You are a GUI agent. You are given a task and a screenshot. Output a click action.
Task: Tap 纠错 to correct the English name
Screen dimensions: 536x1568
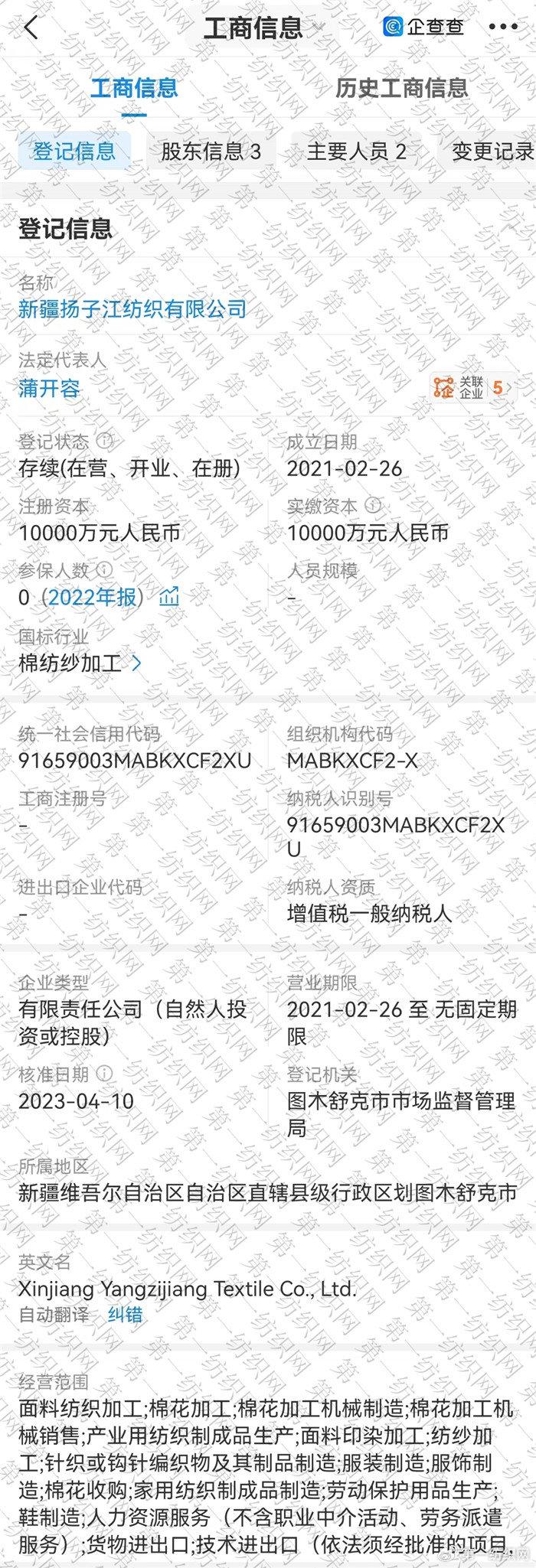tap(125, 1315)
